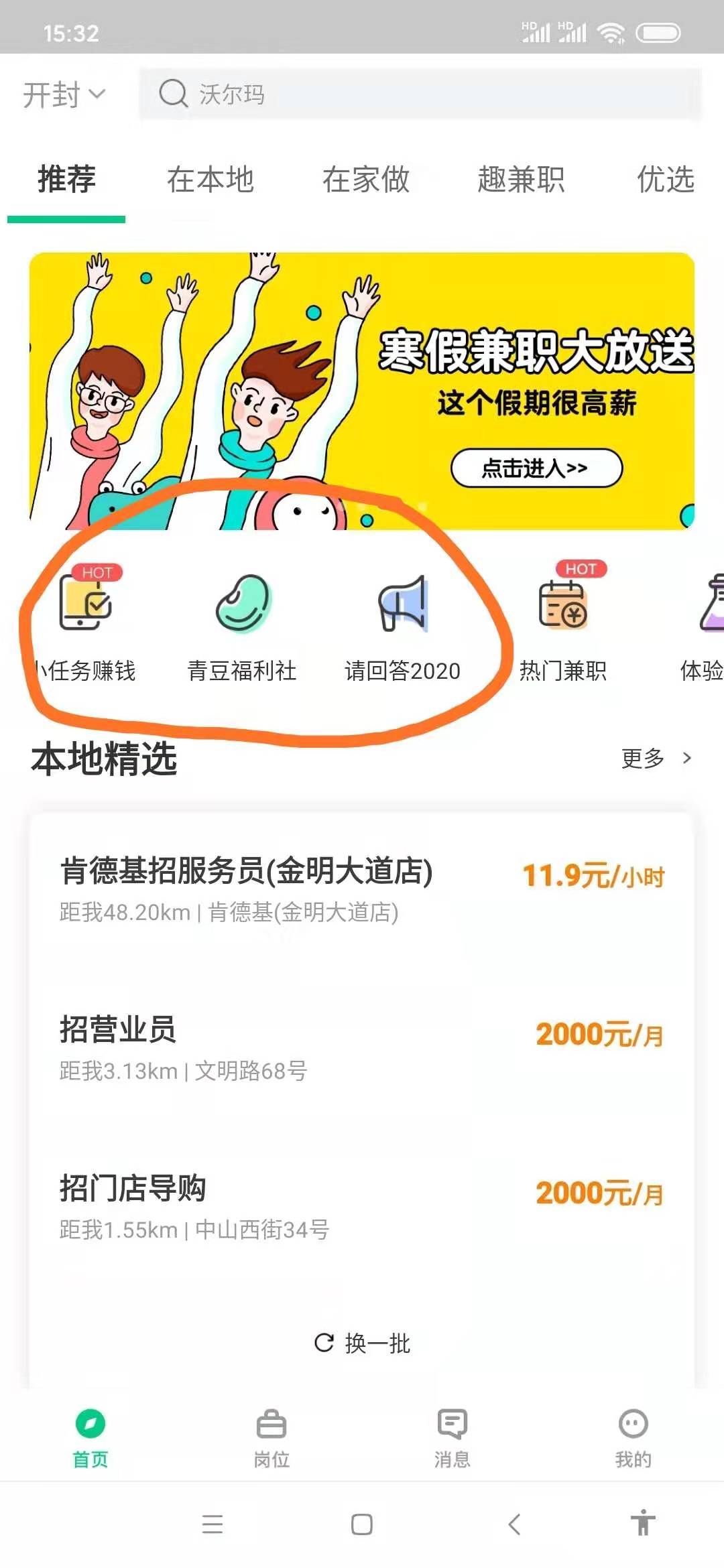Screen dimensions: 724x1568
Task: Open the 请回答2020 shortcut
Action: pyautogui.click(x=402, y=623)
